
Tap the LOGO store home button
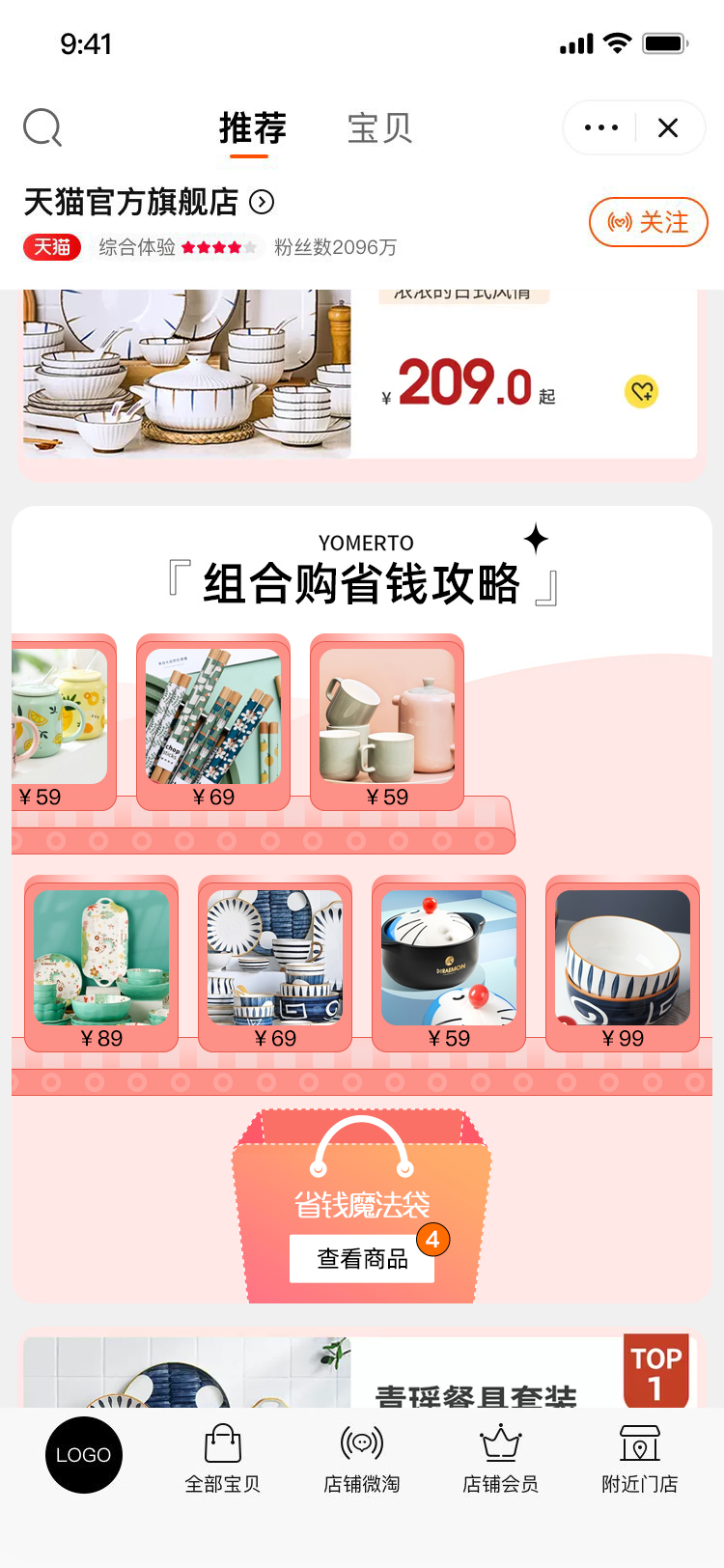click(x=84, y=1454)
